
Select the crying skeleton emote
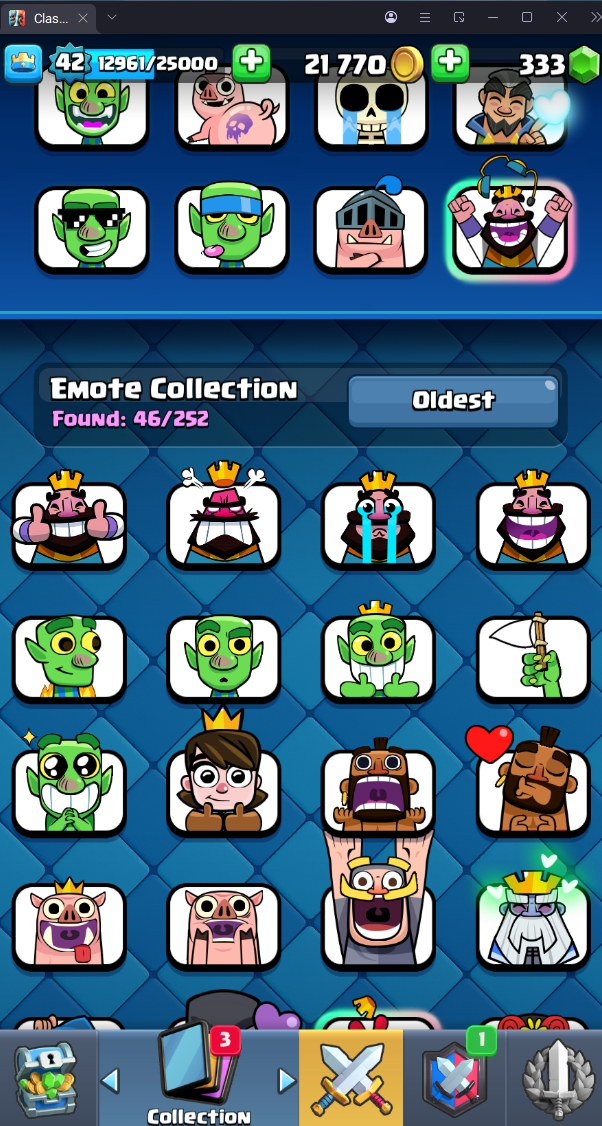[x=371, y=112]
